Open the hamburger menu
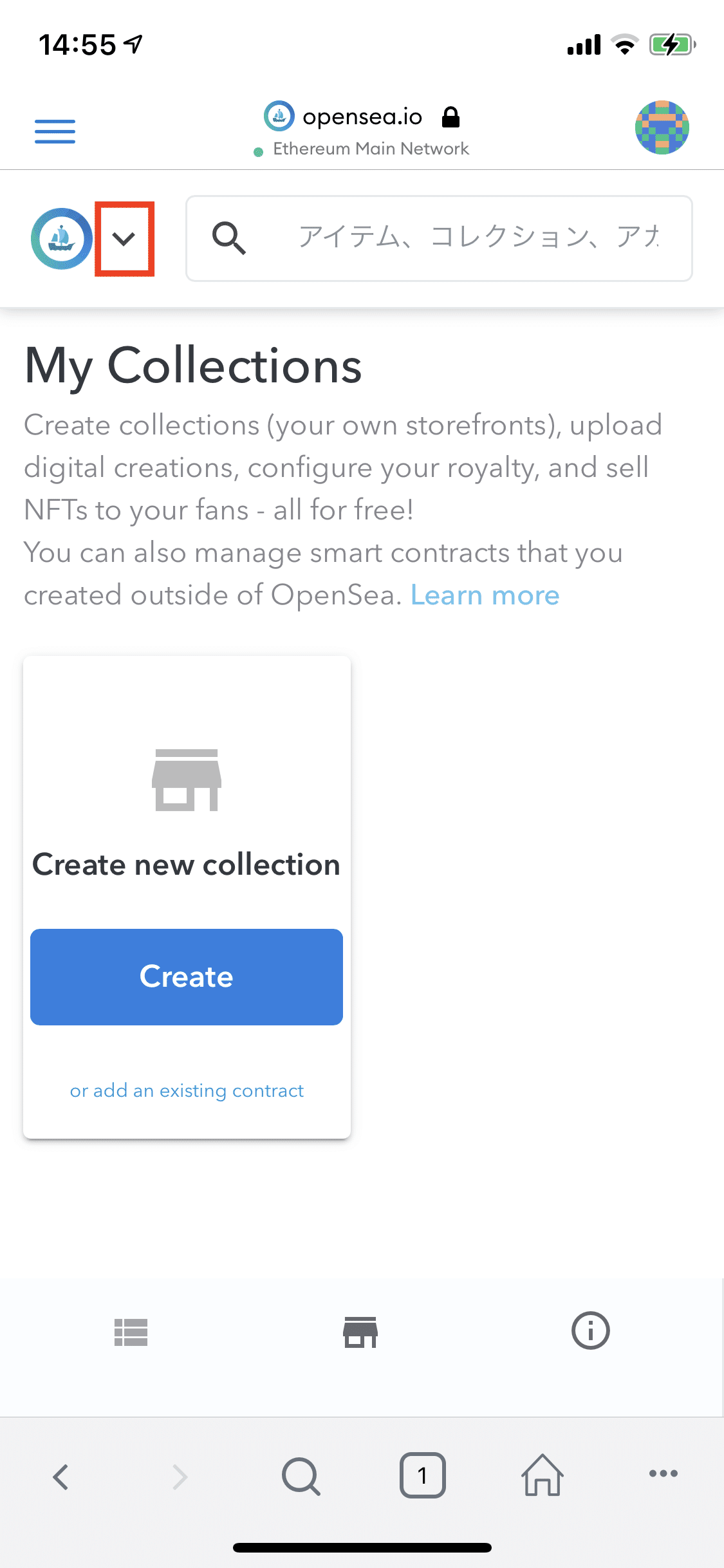 (55, 131)
